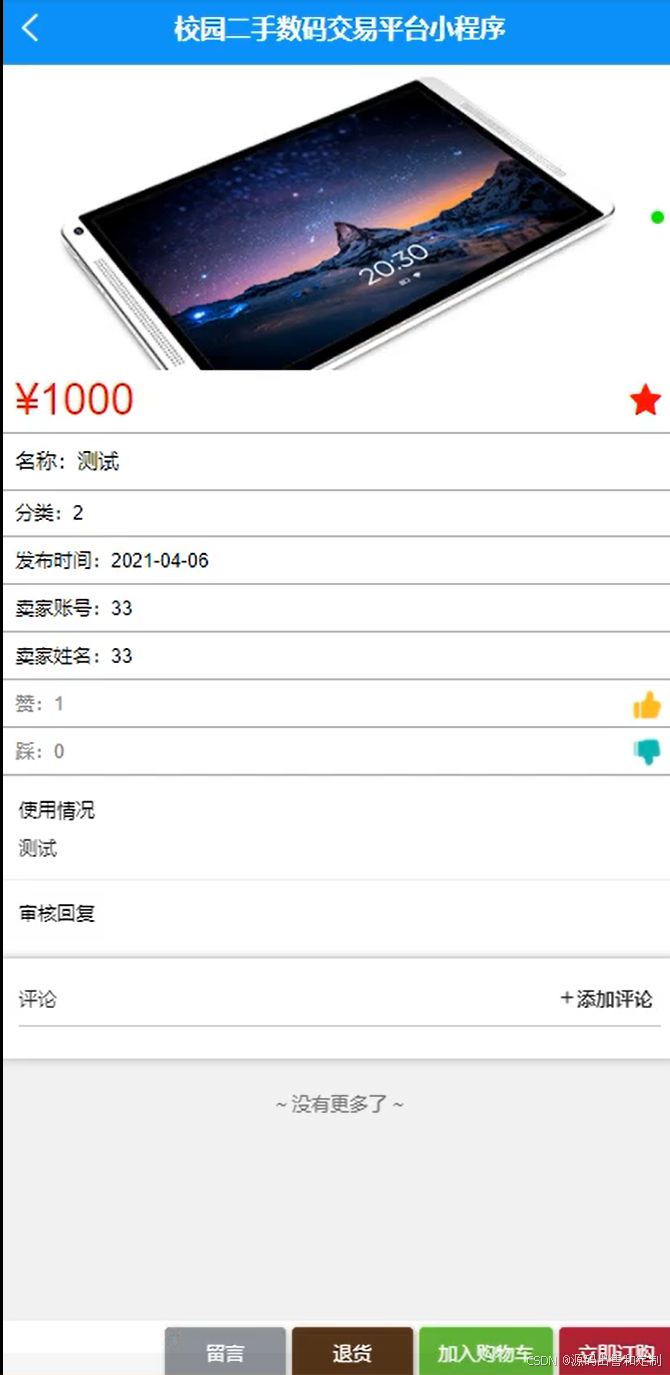Go back using the top-left arrow
Viewport: 670px width, 1375px height.
pyautogui.click(x=30, y=28)
